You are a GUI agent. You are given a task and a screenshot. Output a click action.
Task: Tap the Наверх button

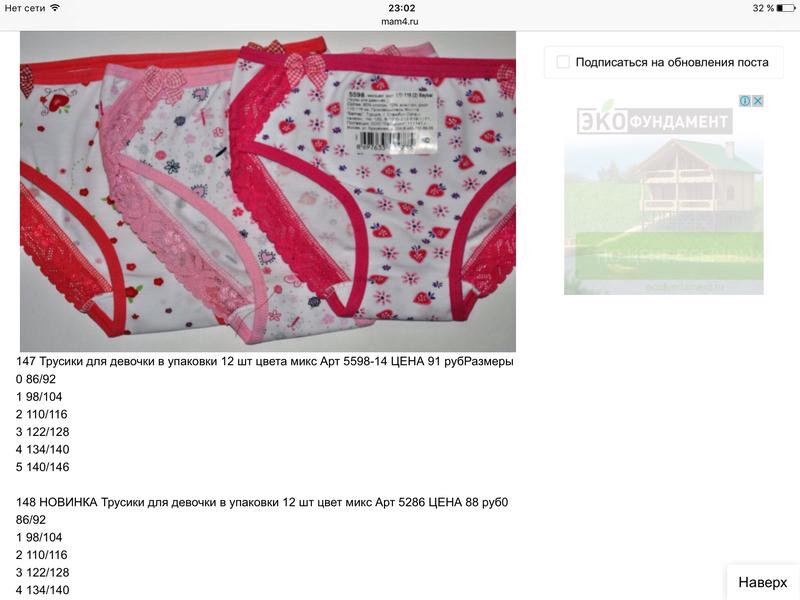(x=763, y=581)
